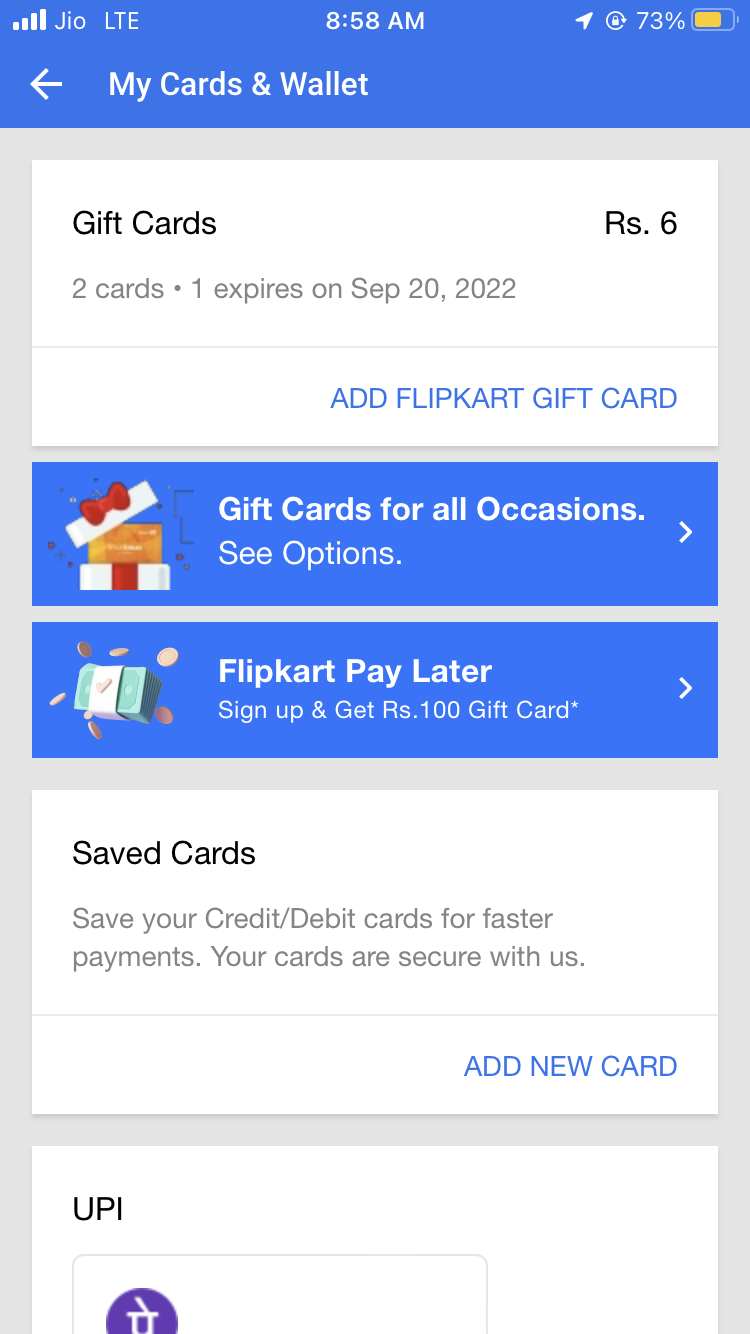Open the Gift Cards balance details
The width and height of the screenshot is (750, 1334).
coord(374,254)
